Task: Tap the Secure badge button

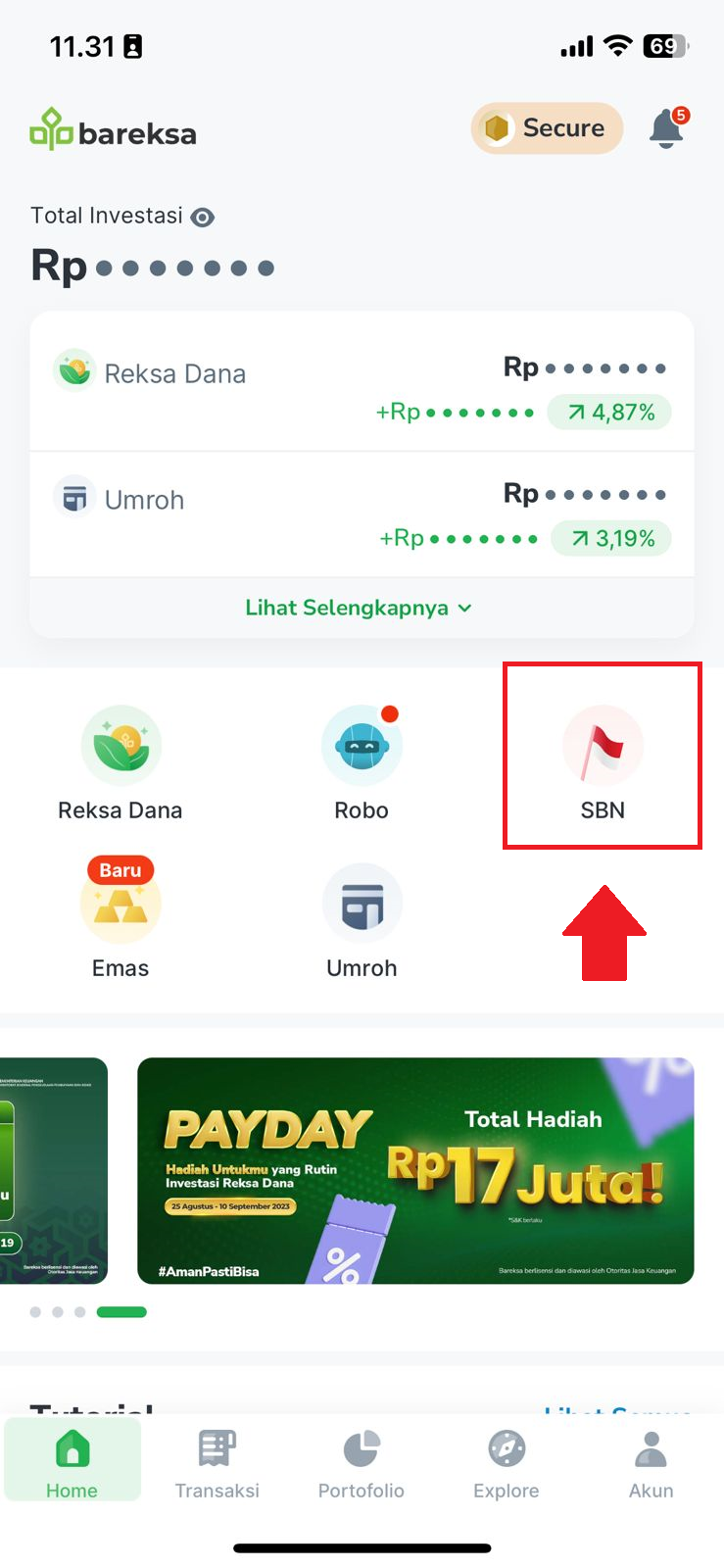Action: tap(547, 128)
